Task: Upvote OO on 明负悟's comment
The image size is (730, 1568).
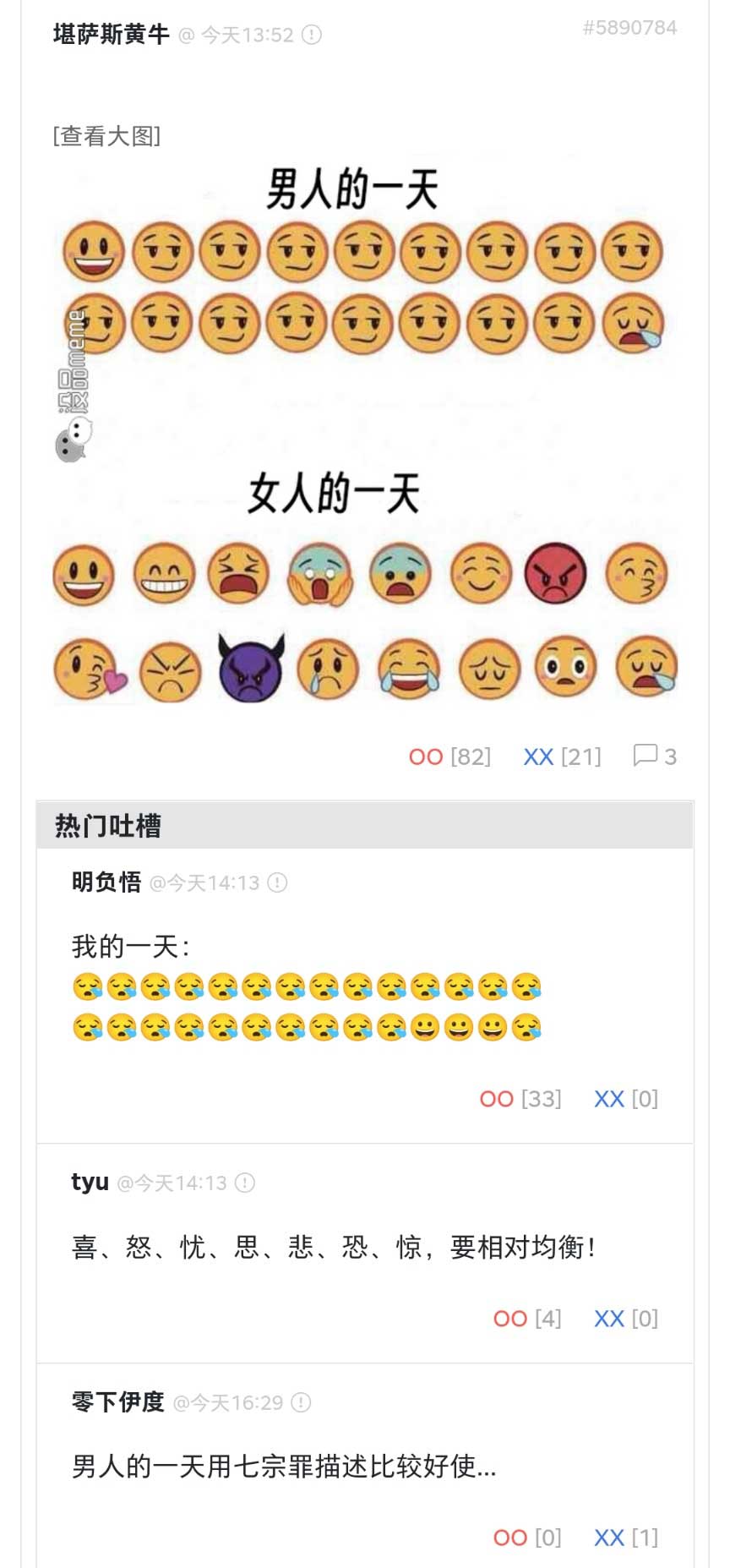Action: click(497, 1099)
